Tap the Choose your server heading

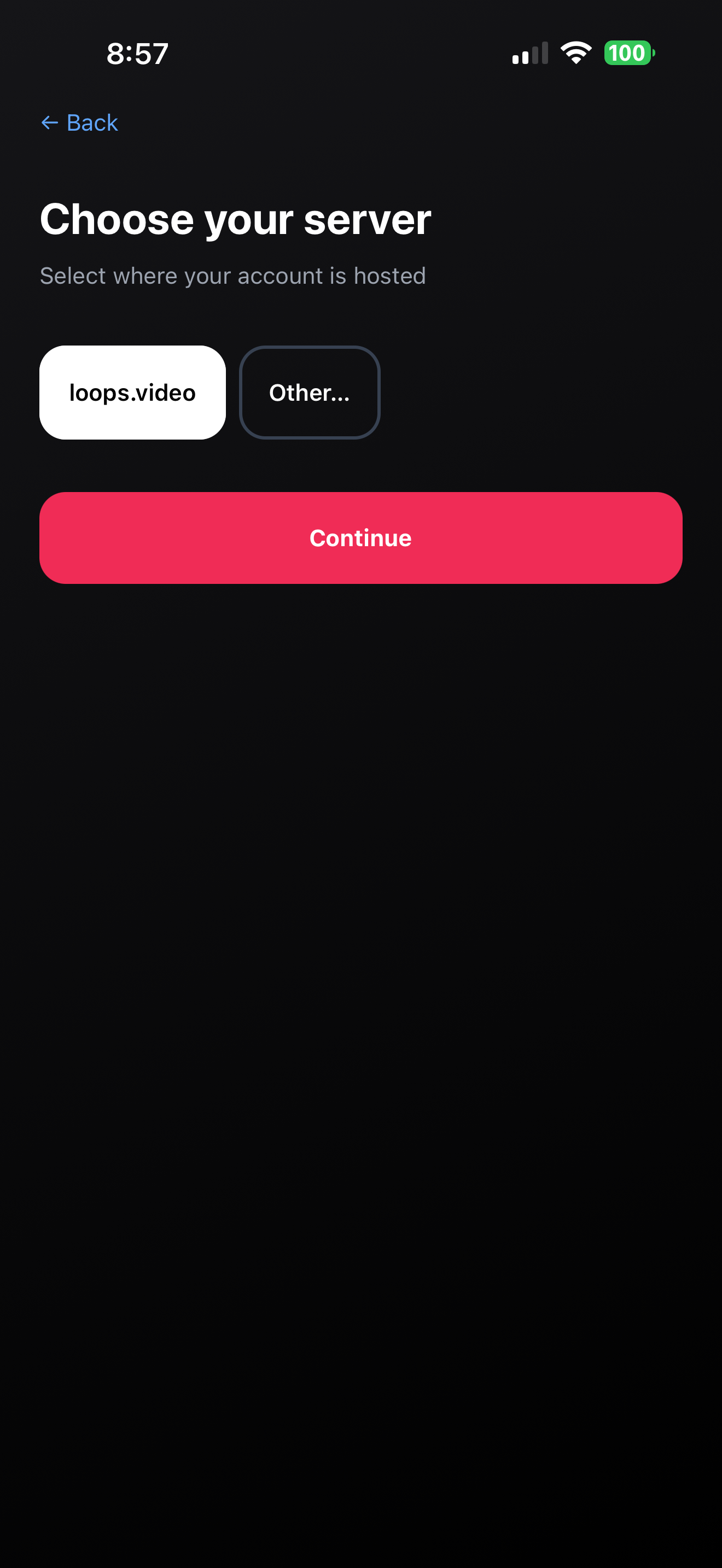235,220
